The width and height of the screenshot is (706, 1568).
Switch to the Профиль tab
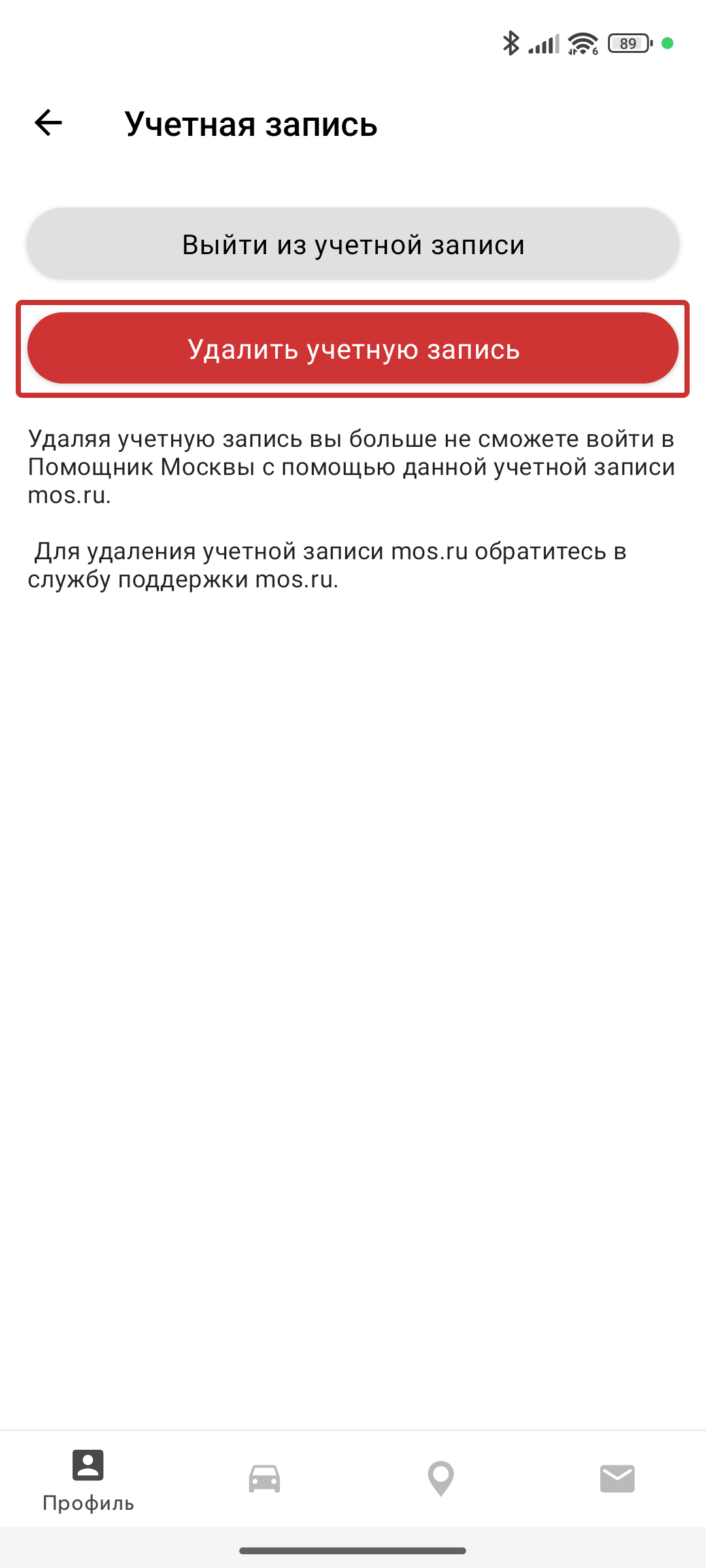coord(88,1479)
